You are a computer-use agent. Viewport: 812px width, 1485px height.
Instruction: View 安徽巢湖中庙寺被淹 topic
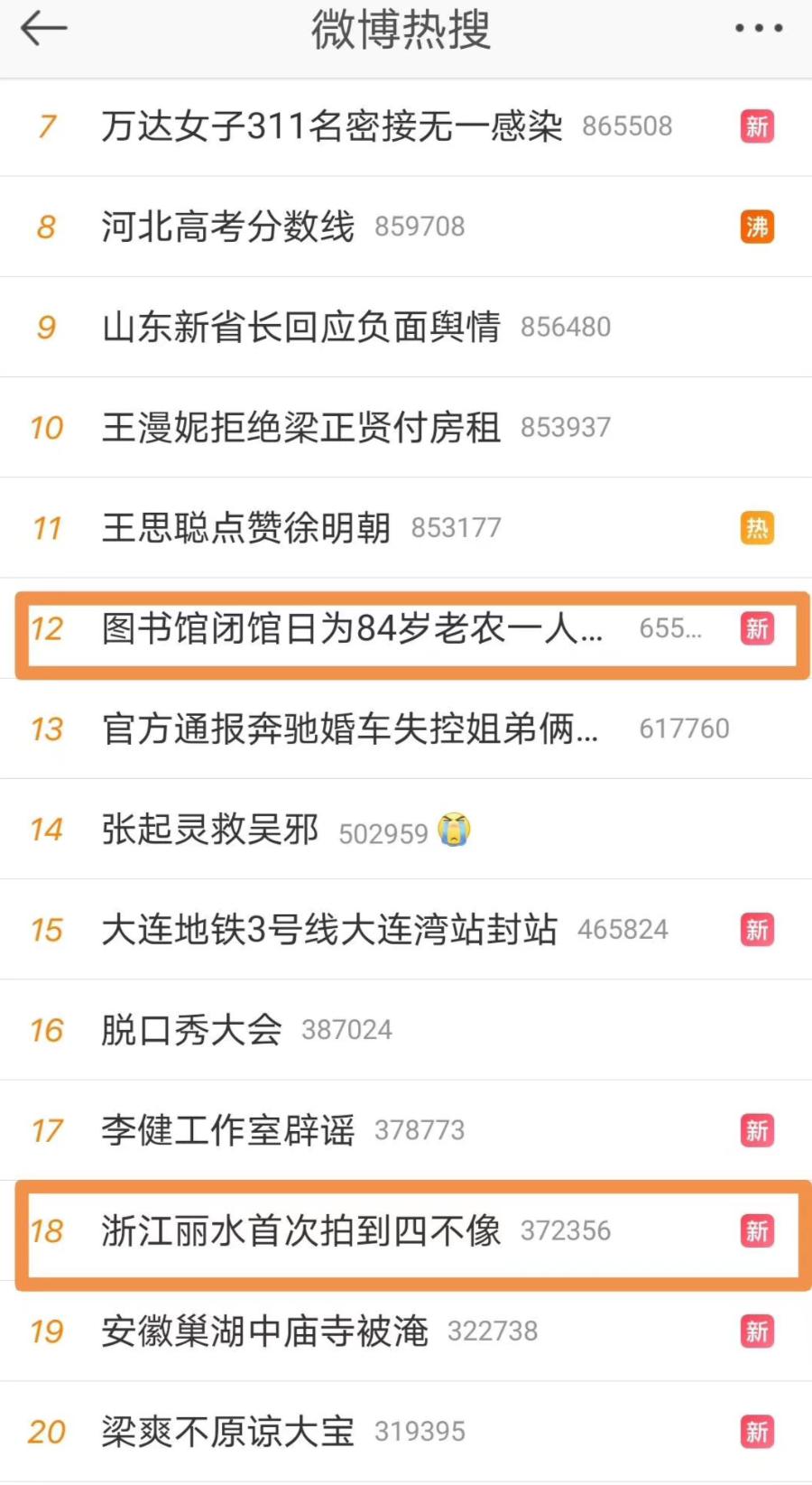pyautogui.click(x=265, y=1332)
